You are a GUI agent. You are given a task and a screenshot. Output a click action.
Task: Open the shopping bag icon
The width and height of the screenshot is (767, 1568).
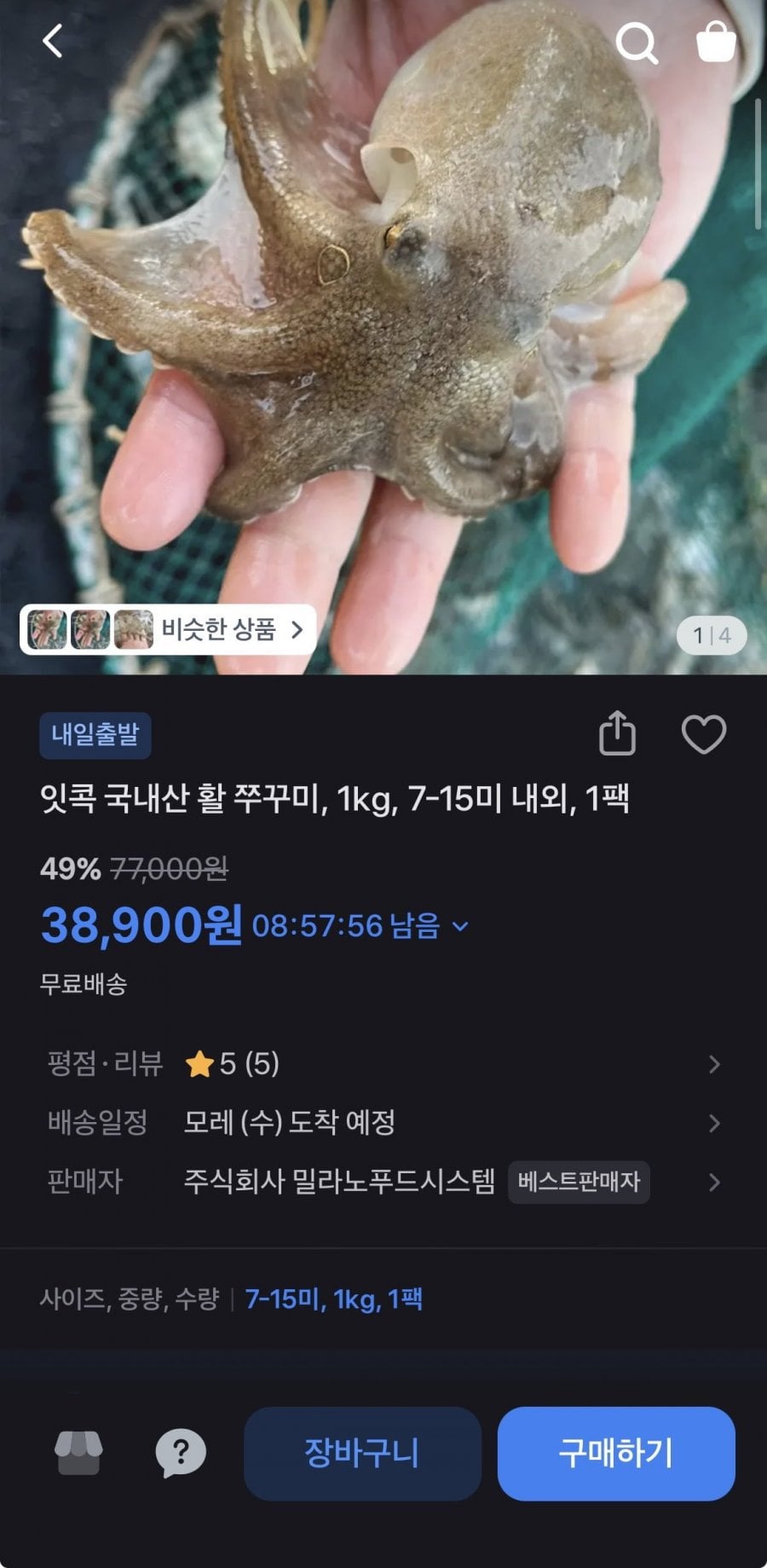716,41
